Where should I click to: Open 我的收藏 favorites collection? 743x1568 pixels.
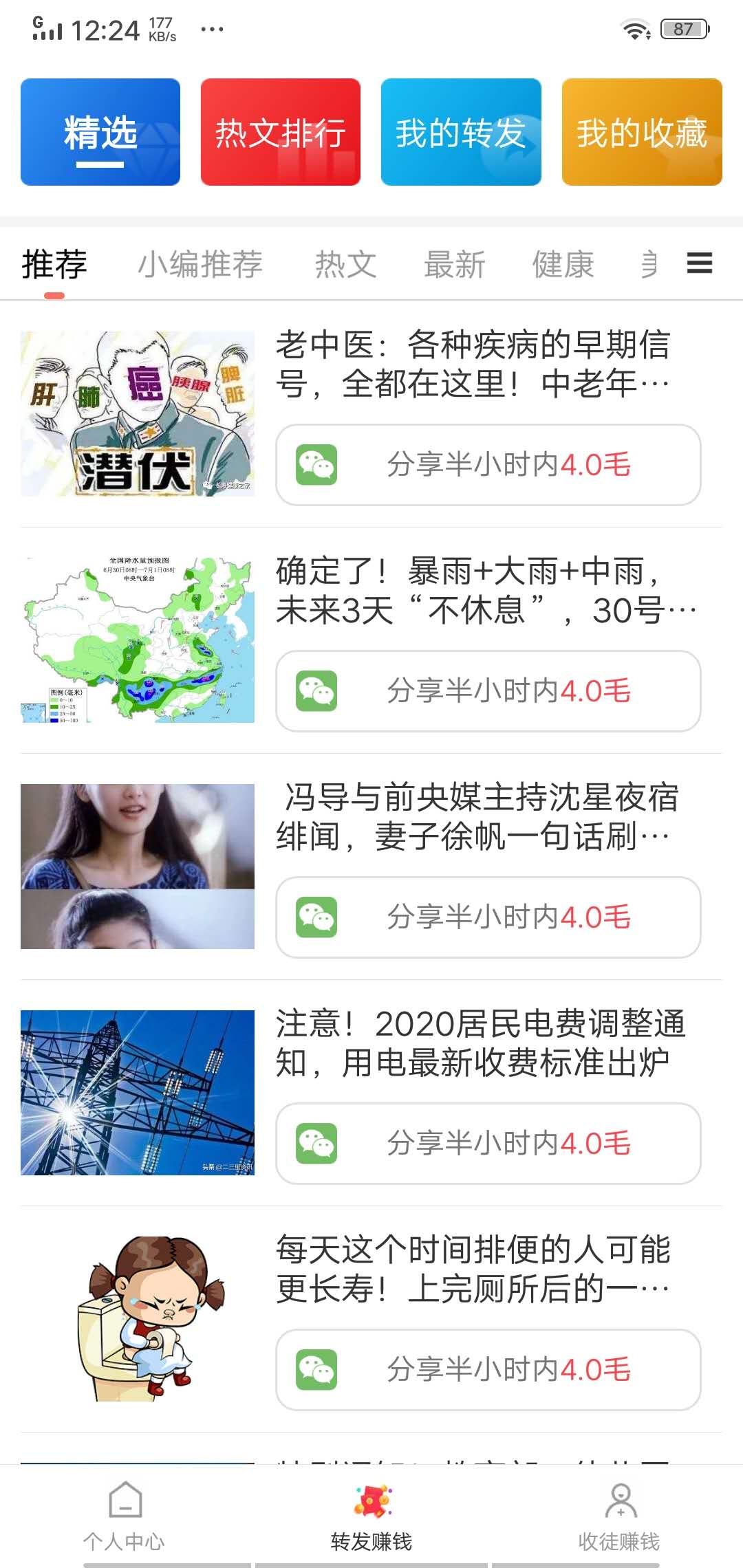[641, 132]
